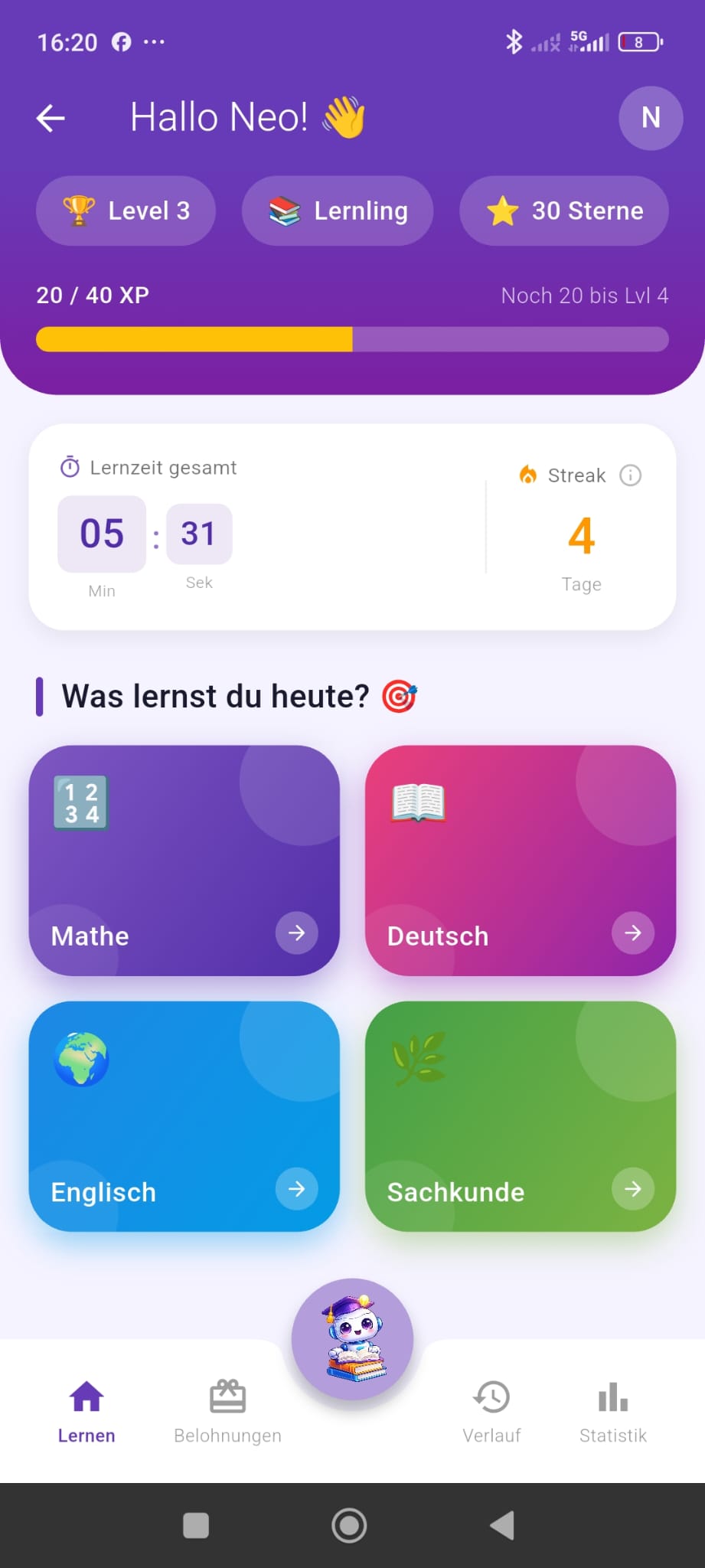Tap the star icon on the Sterne badge
The height and width of the screenshot is (1568, 705).
coord(503,211)
